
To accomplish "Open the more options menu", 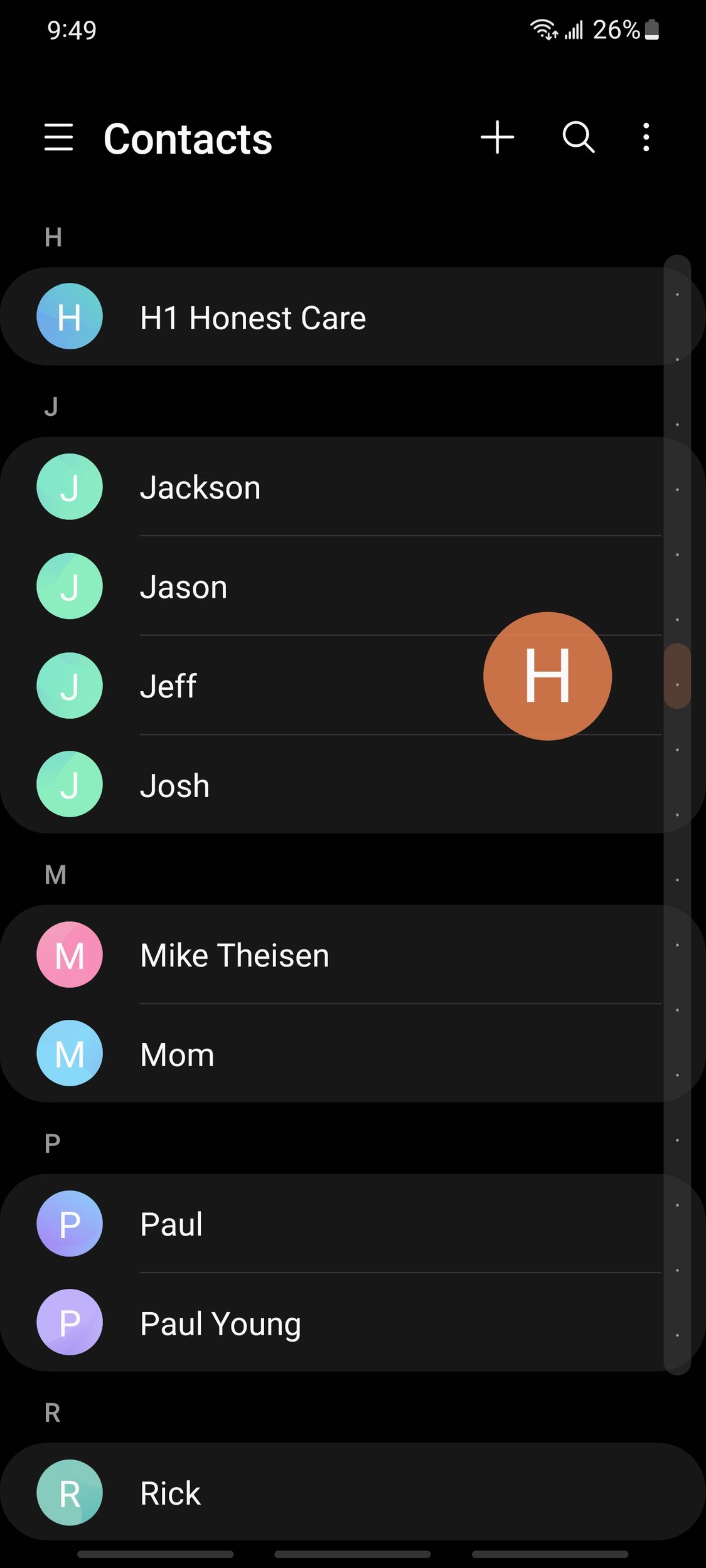I will tap(646, 137).
